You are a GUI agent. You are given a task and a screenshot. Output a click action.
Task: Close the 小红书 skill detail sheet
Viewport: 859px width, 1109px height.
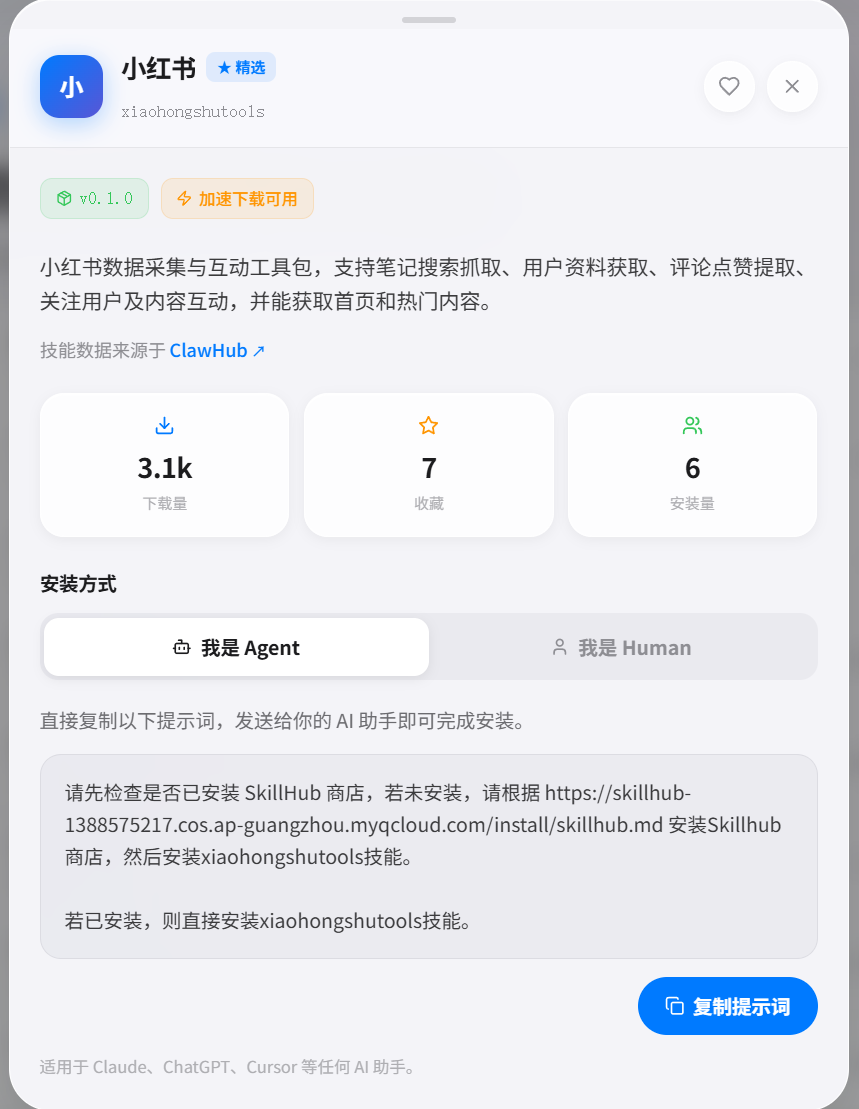(x=792, y=86)
